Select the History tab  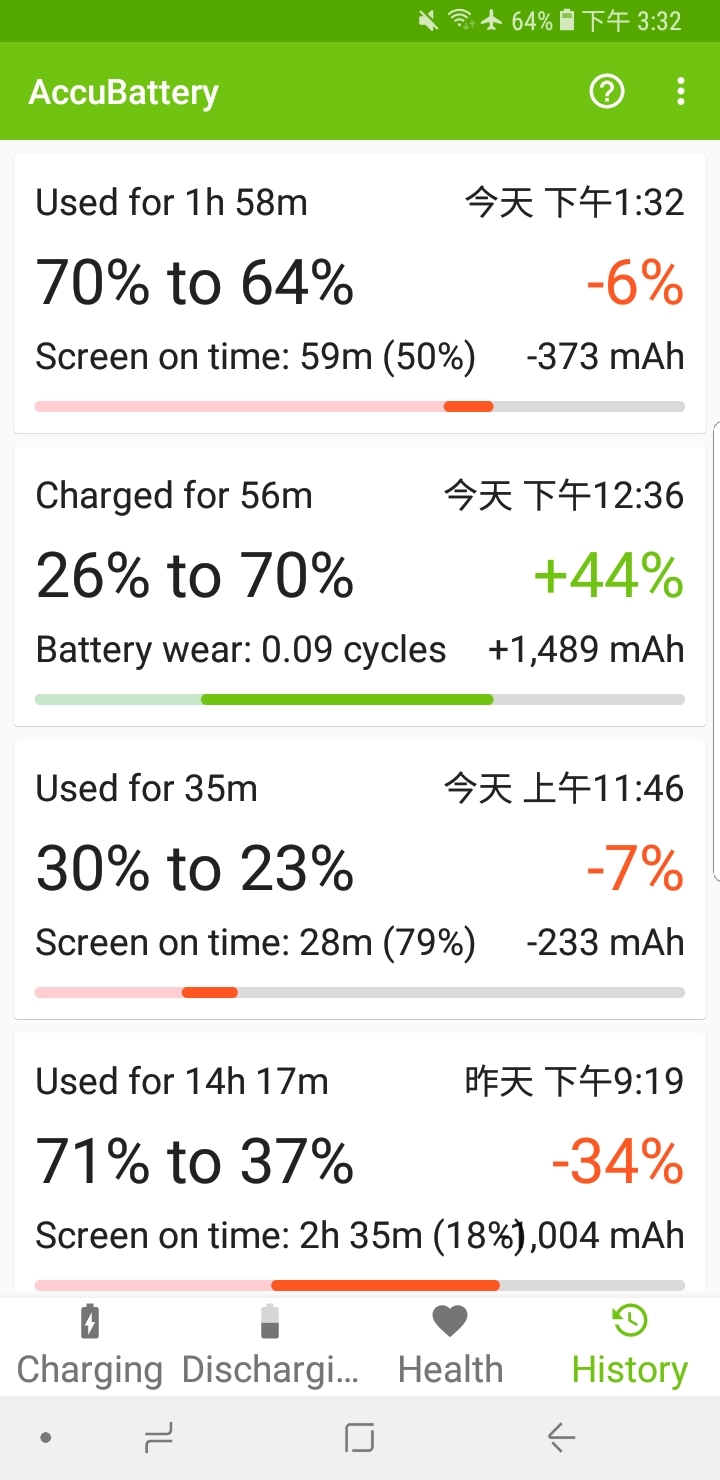coord(630,1347)
